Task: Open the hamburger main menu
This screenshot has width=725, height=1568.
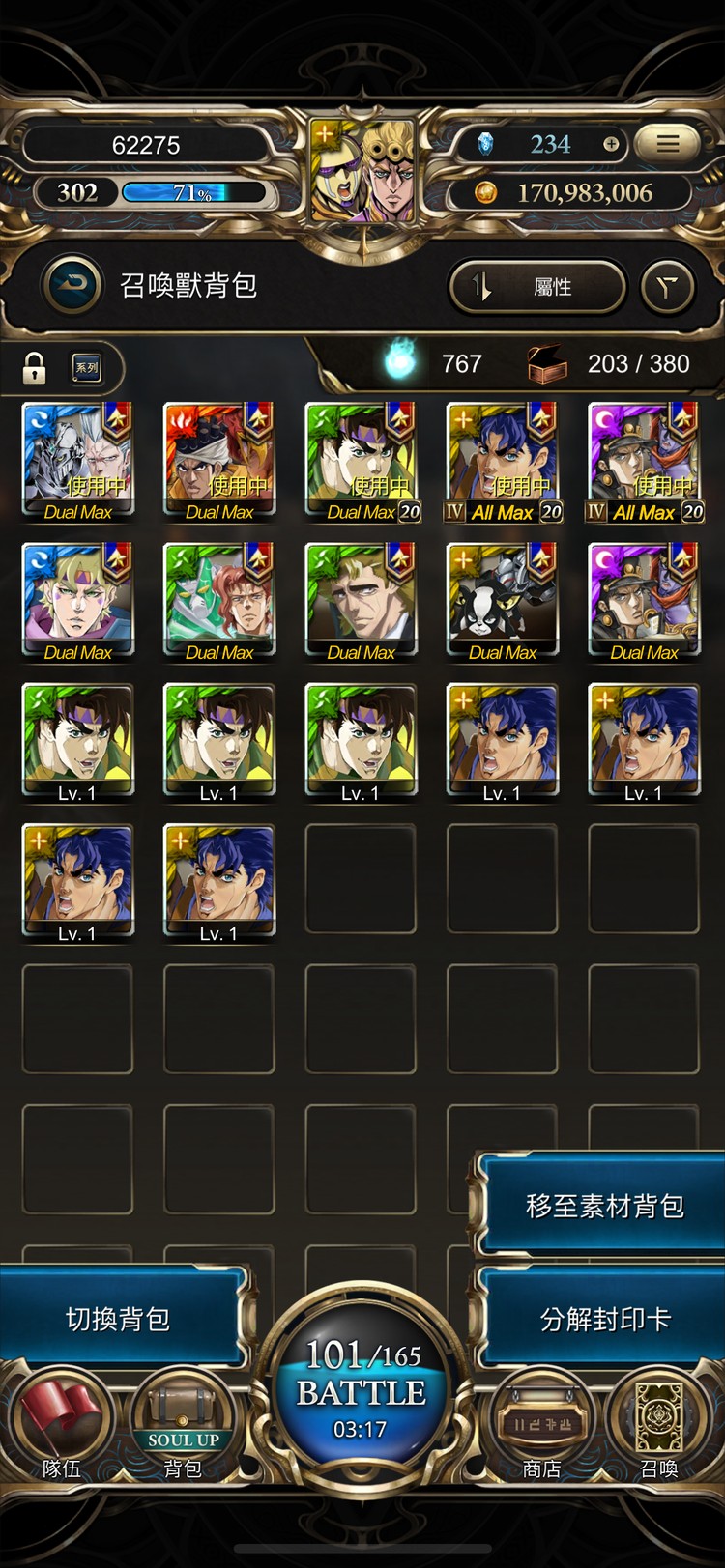Action: click(x=668, y=145)
